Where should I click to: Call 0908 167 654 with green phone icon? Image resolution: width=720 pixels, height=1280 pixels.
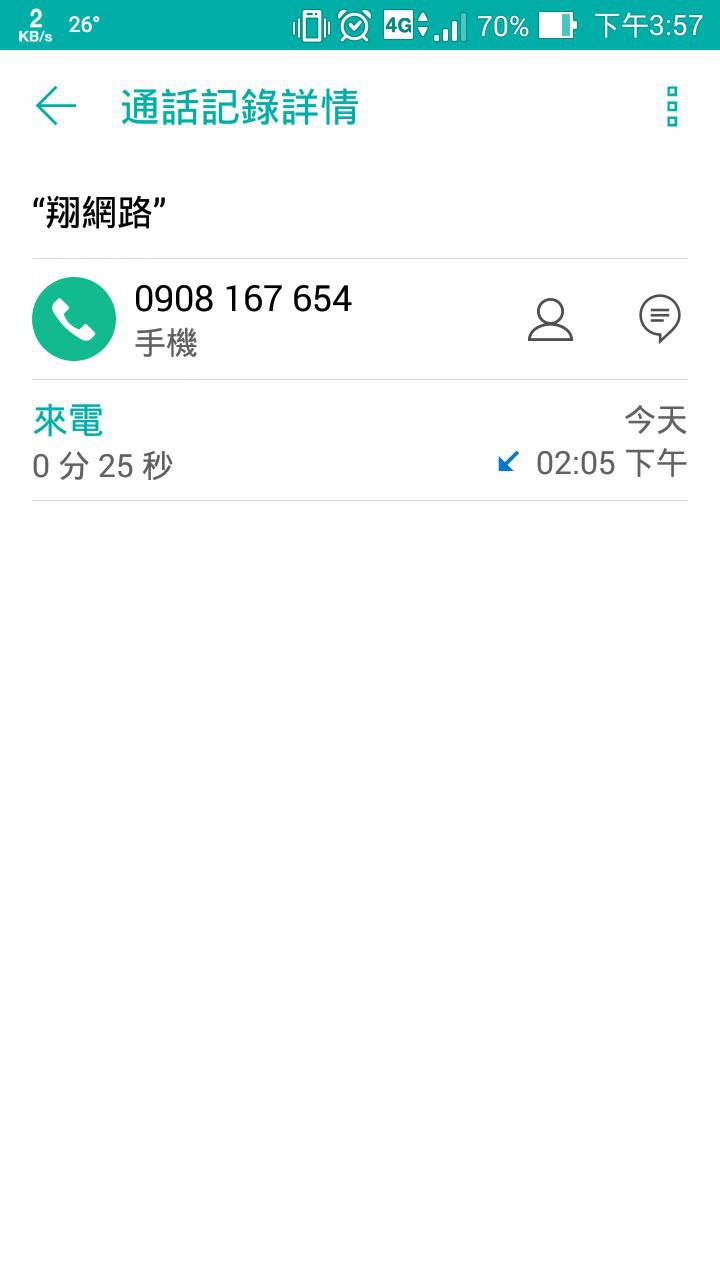(x=74, y=319)
